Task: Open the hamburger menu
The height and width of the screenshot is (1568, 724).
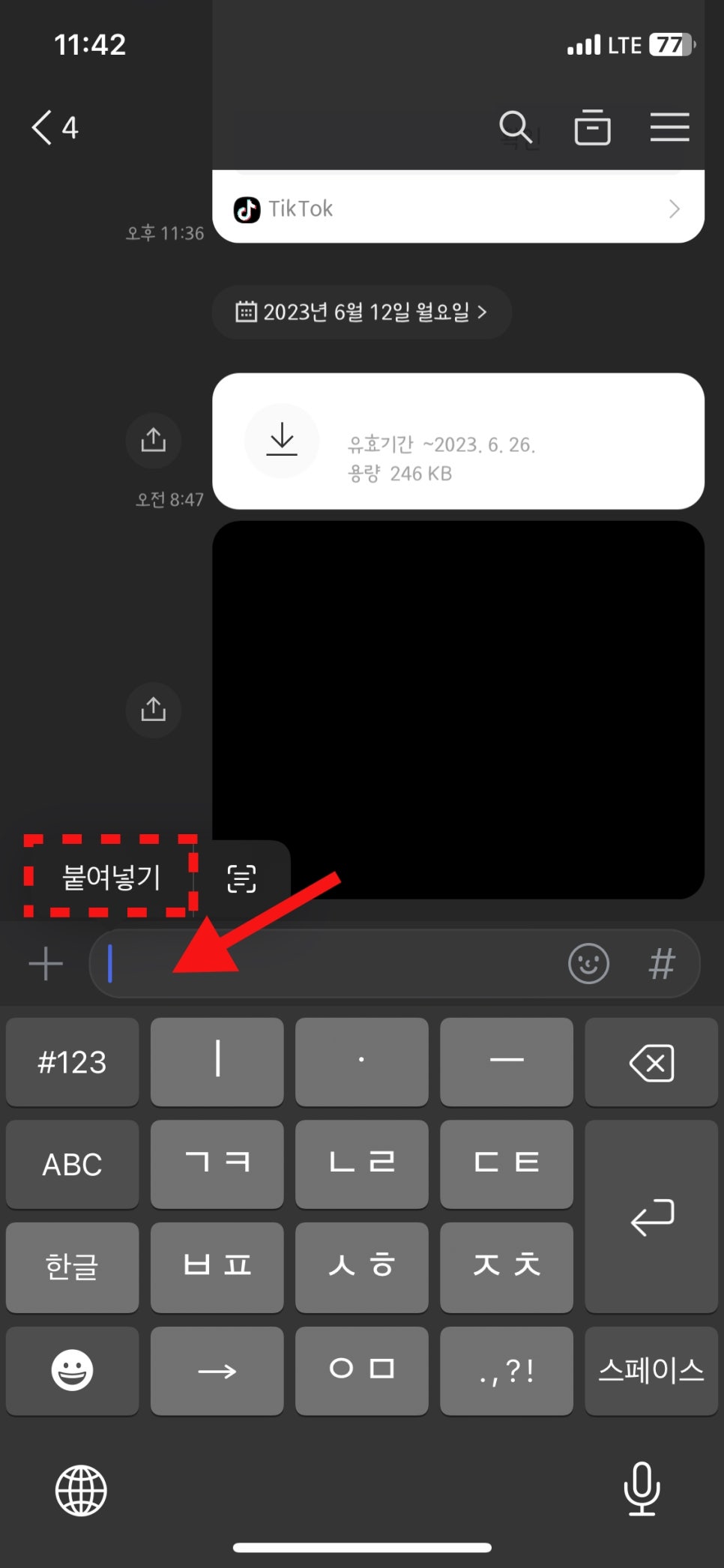Action: point(669,127)
